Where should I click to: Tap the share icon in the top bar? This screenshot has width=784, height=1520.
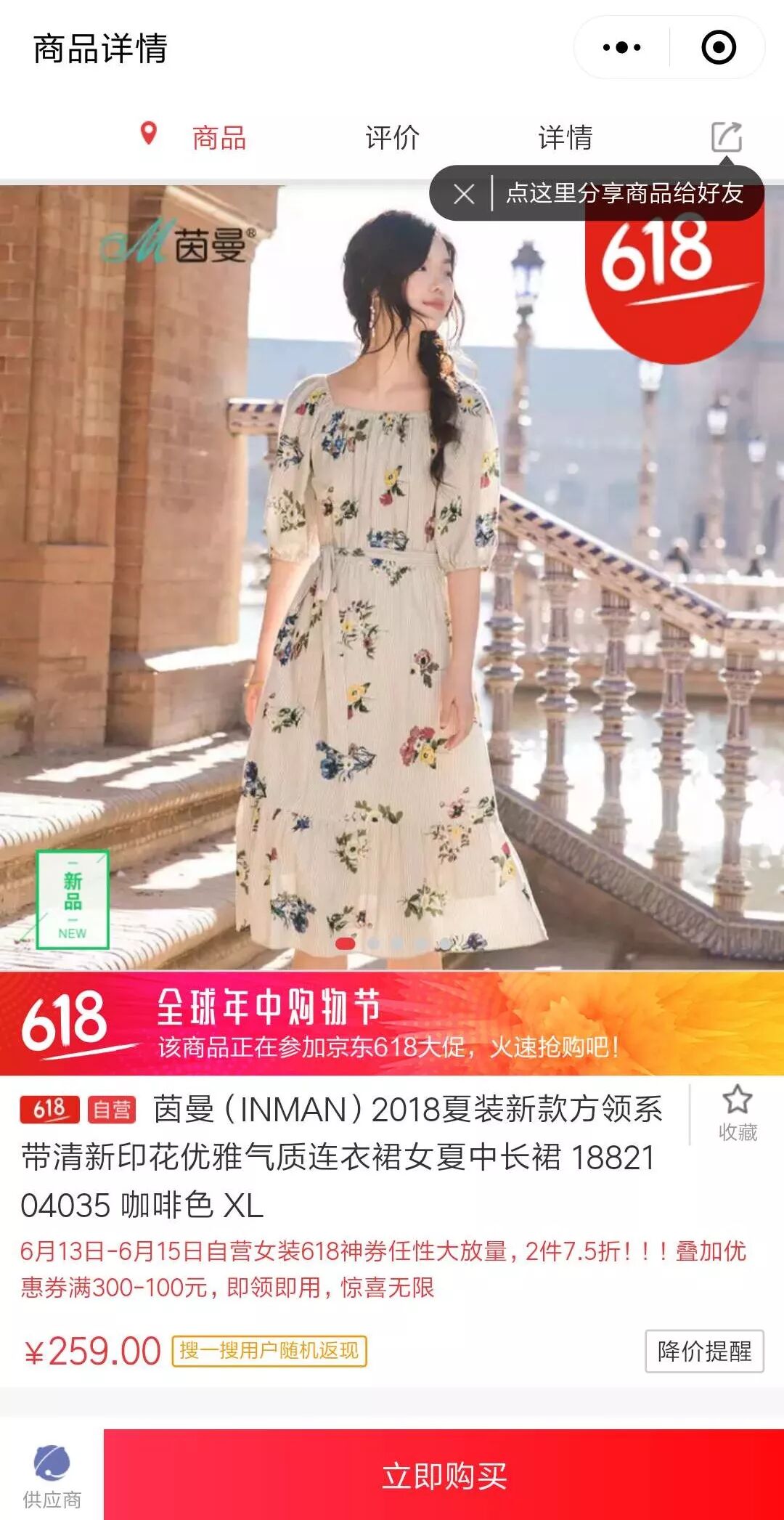tap(727, 137)
